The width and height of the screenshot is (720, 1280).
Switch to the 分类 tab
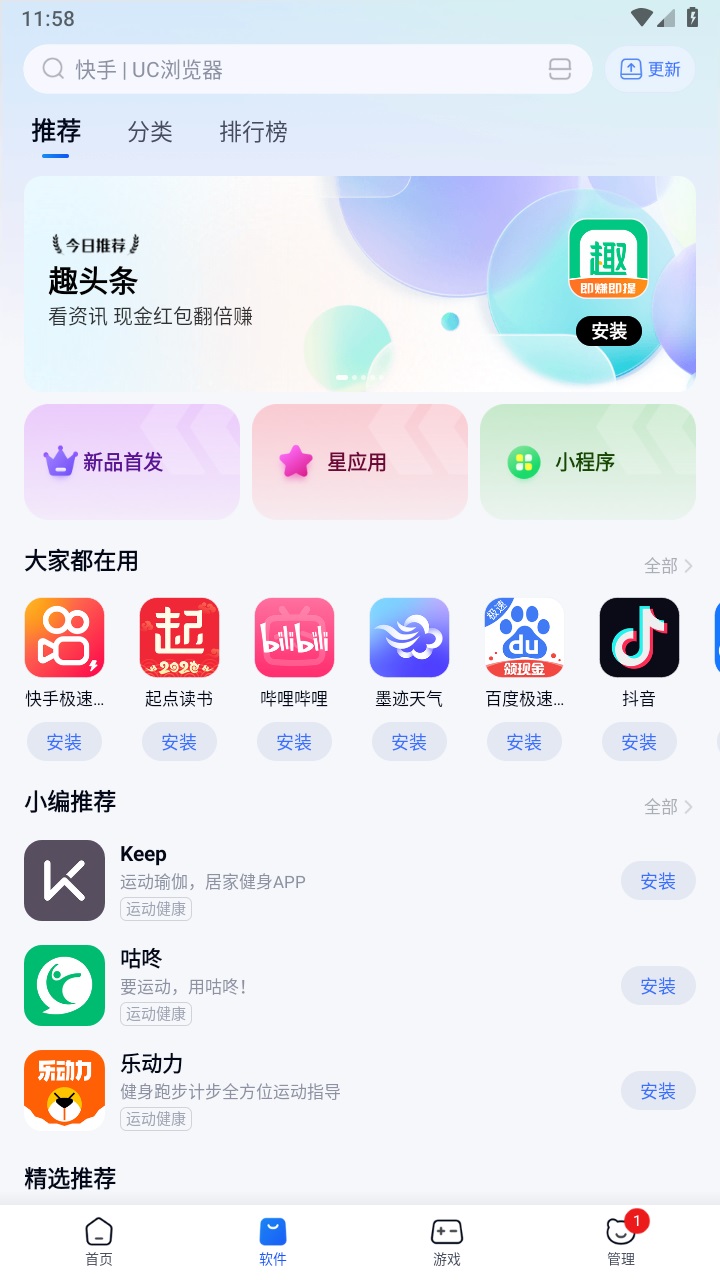tap(150, 131)
